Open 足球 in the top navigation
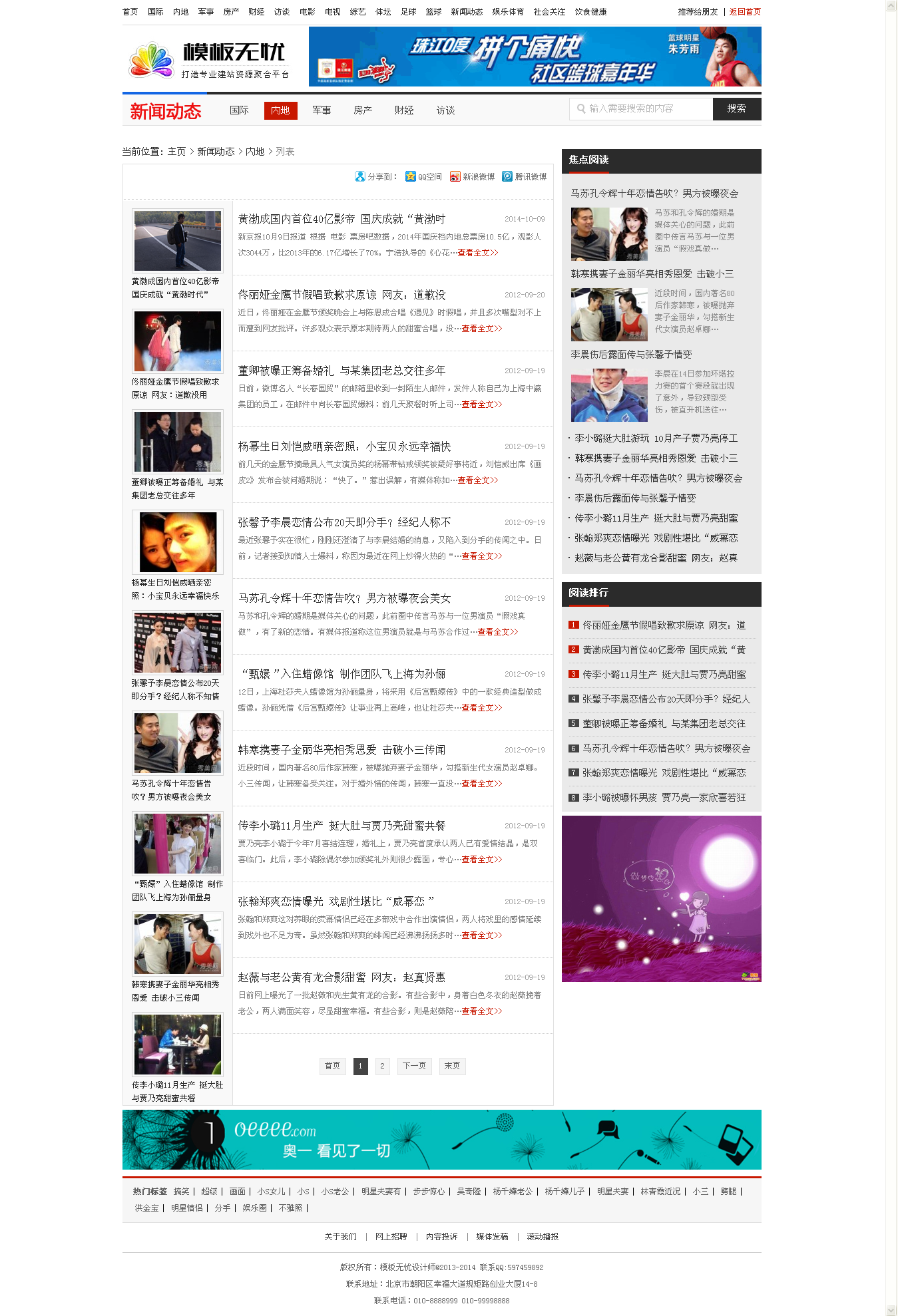 [x=408, y=11]
